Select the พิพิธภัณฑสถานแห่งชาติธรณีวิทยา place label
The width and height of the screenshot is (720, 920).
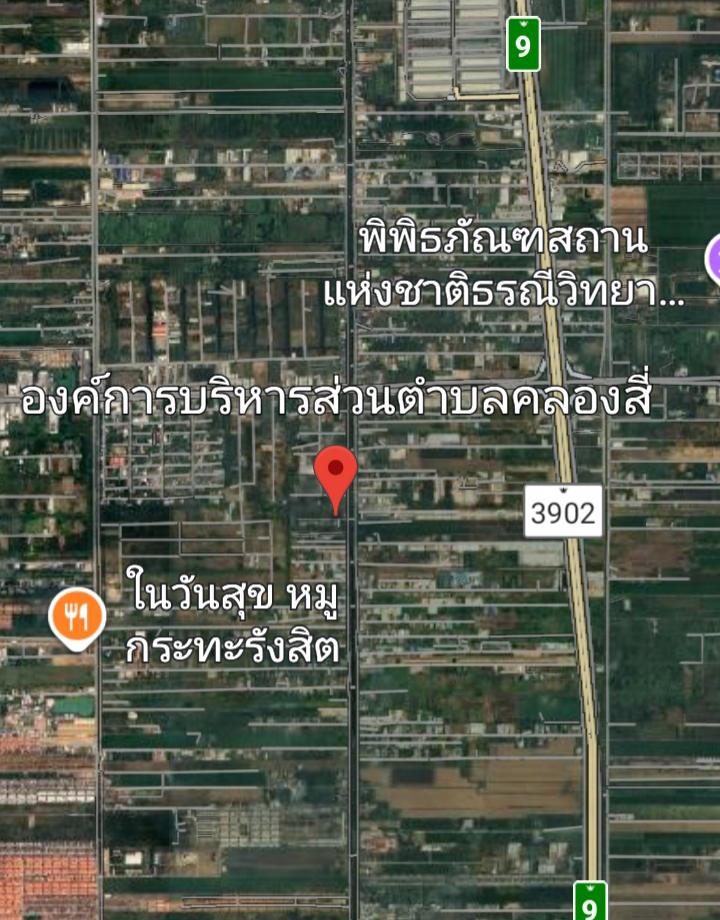coord(504,267)
